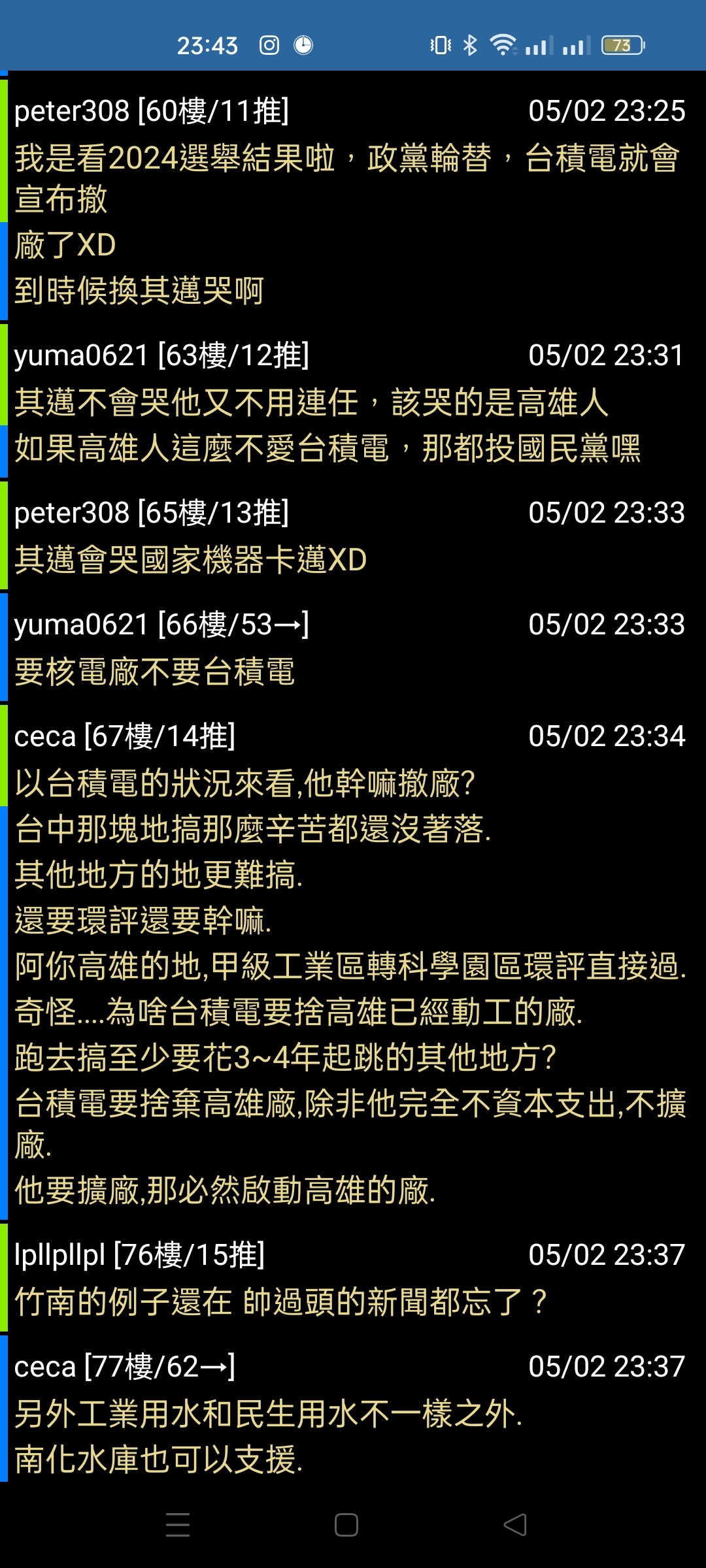The width and height of the screenshot is (706, 1568).
Task: Open lpllpllpl's comment on floor 76
Action: coord(353,1277)
